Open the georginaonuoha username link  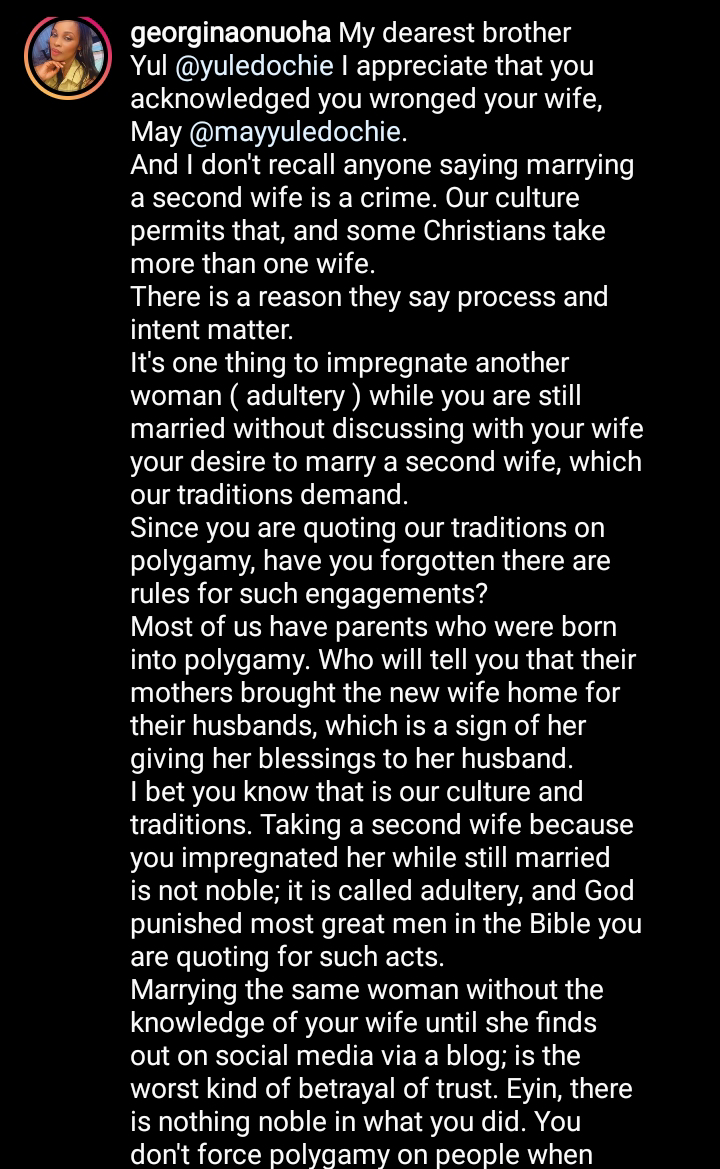tap(231, 33)
